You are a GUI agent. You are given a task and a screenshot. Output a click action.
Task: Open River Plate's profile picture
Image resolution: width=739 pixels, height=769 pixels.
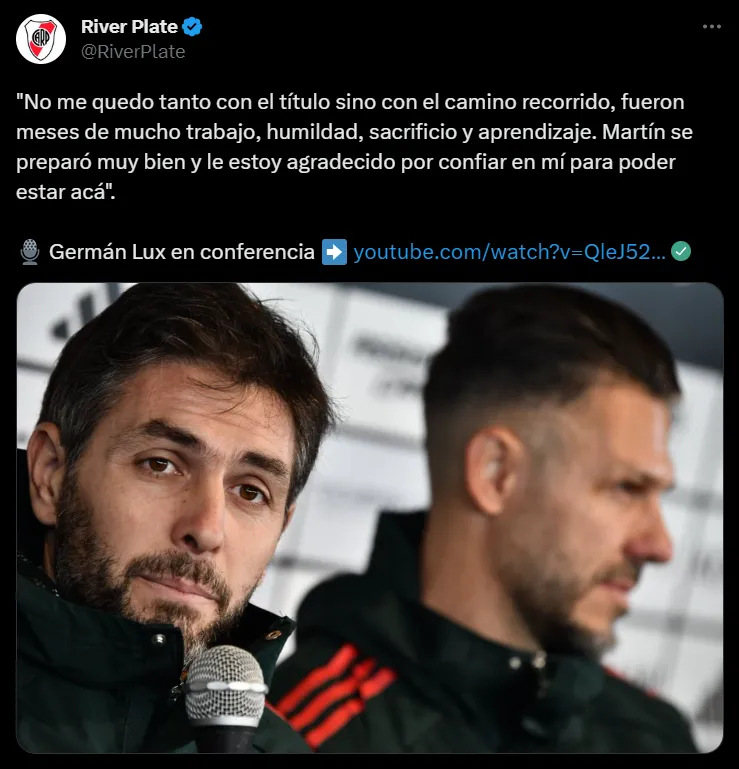pyautogui.click(x=41, y=39)
